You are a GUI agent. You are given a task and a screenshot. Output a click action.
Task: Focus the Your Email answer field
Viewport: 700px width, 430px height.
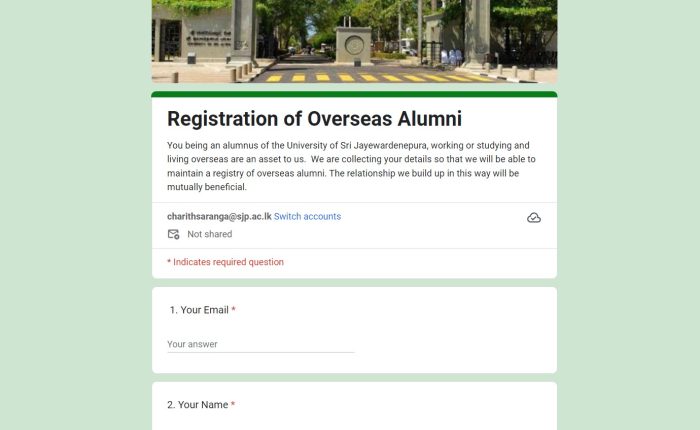pyautogui.click(x=260, y=344)
